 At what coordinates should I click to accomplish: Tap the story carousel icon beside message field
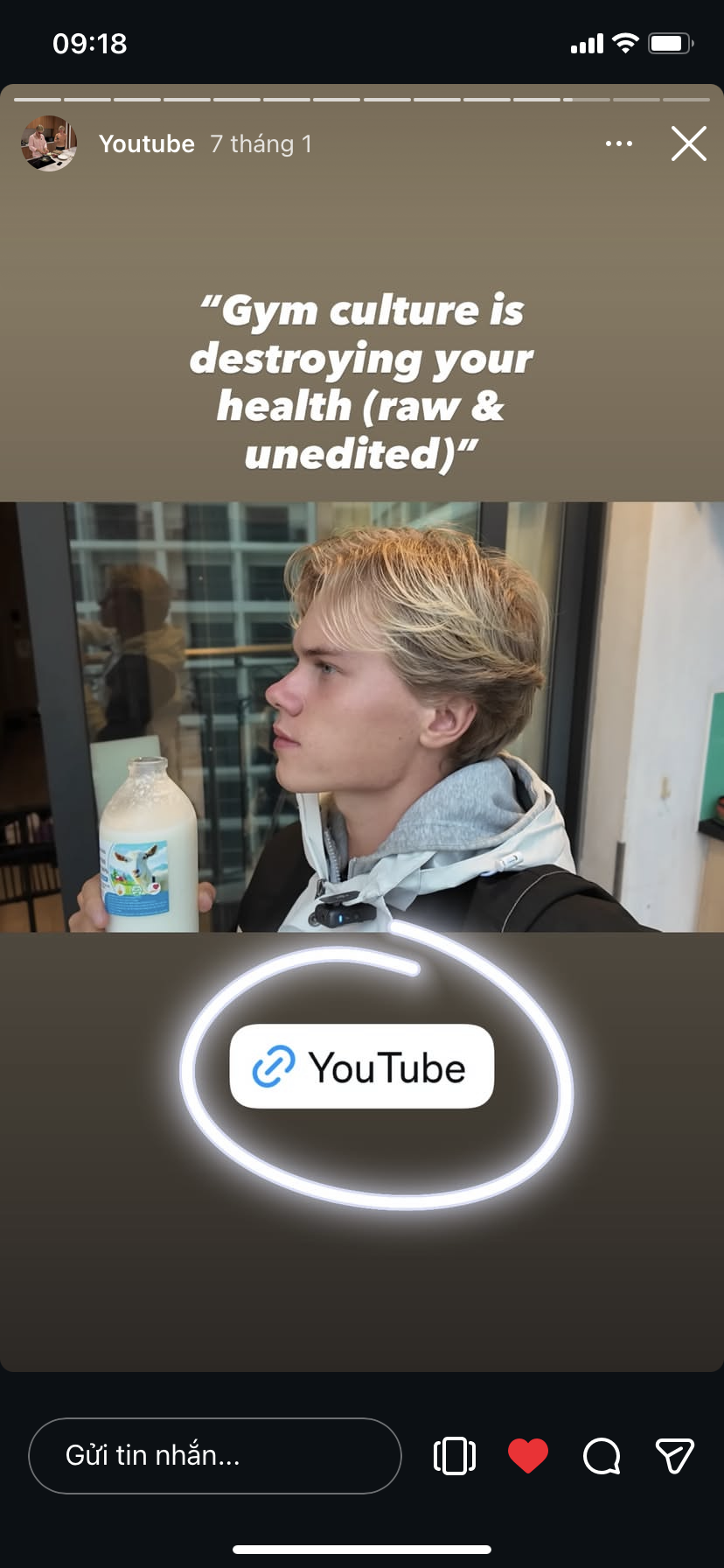[455, 1455]
